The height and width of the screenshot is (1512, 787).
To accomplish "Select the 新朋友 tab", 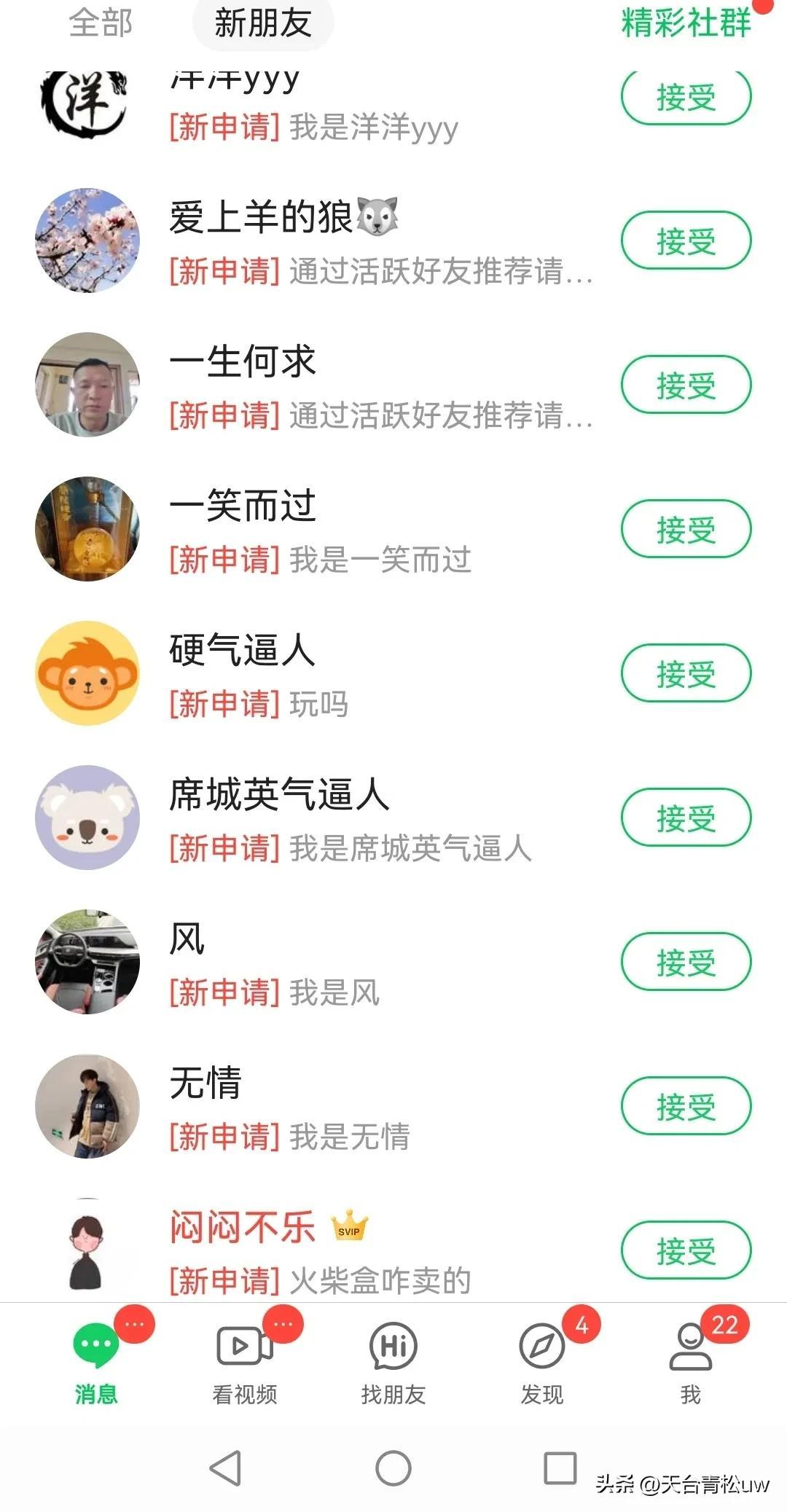I will coord(262,23).
